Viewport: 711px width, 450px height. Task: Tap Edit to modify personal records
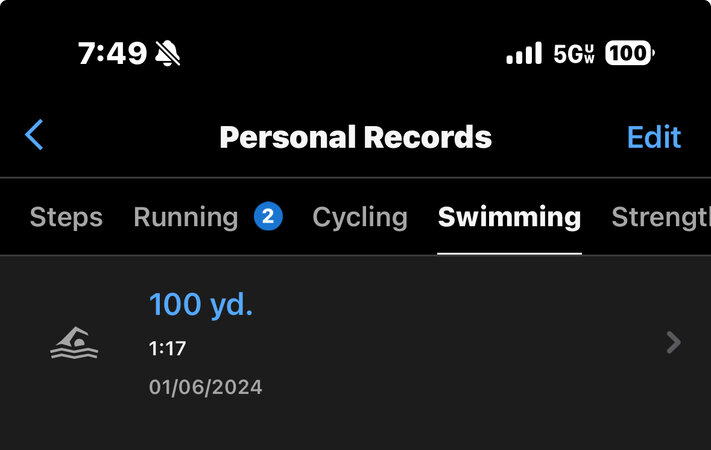(653, 137)
